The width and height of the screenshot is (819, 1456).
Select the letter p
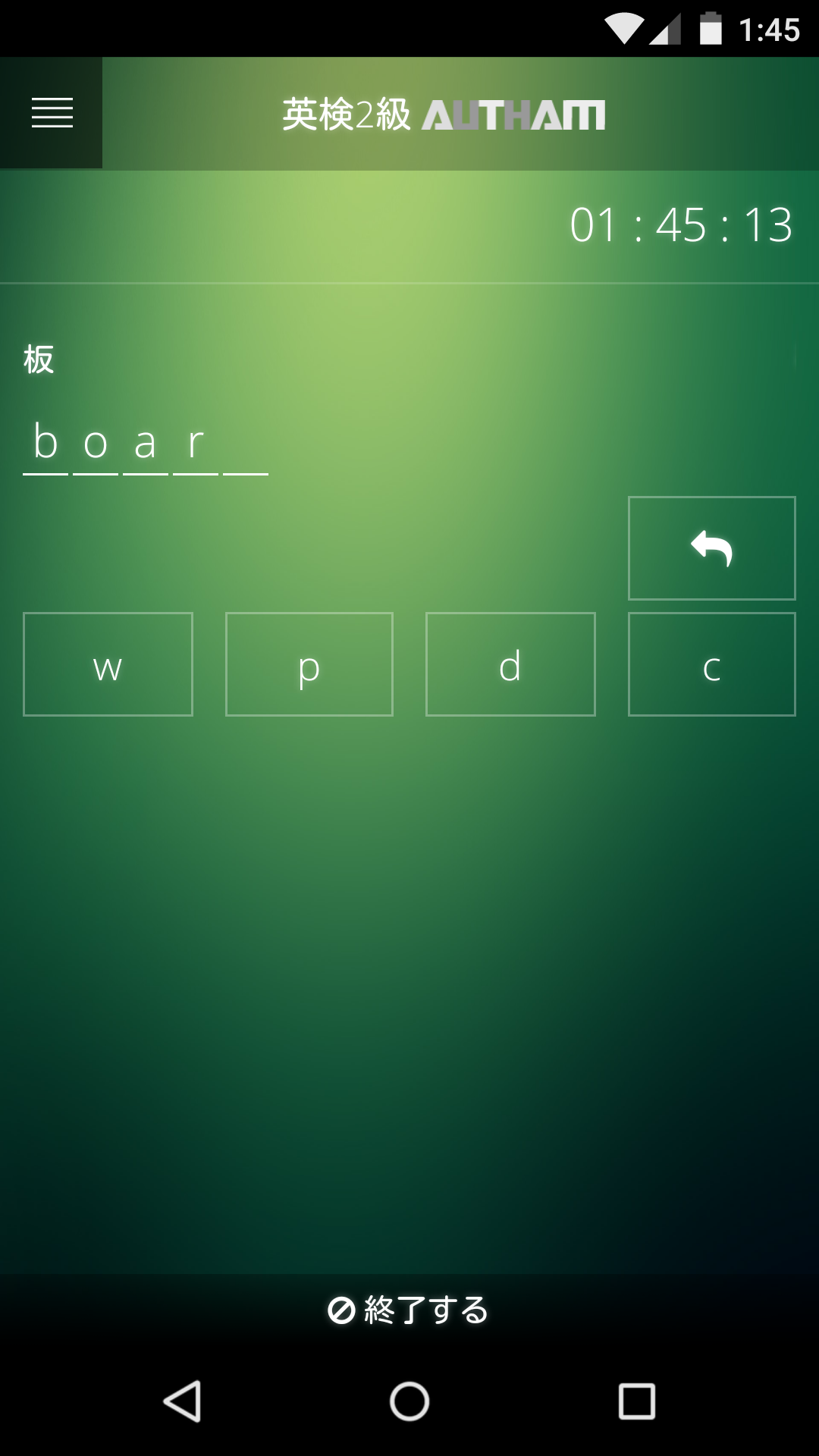click(309, 664)
